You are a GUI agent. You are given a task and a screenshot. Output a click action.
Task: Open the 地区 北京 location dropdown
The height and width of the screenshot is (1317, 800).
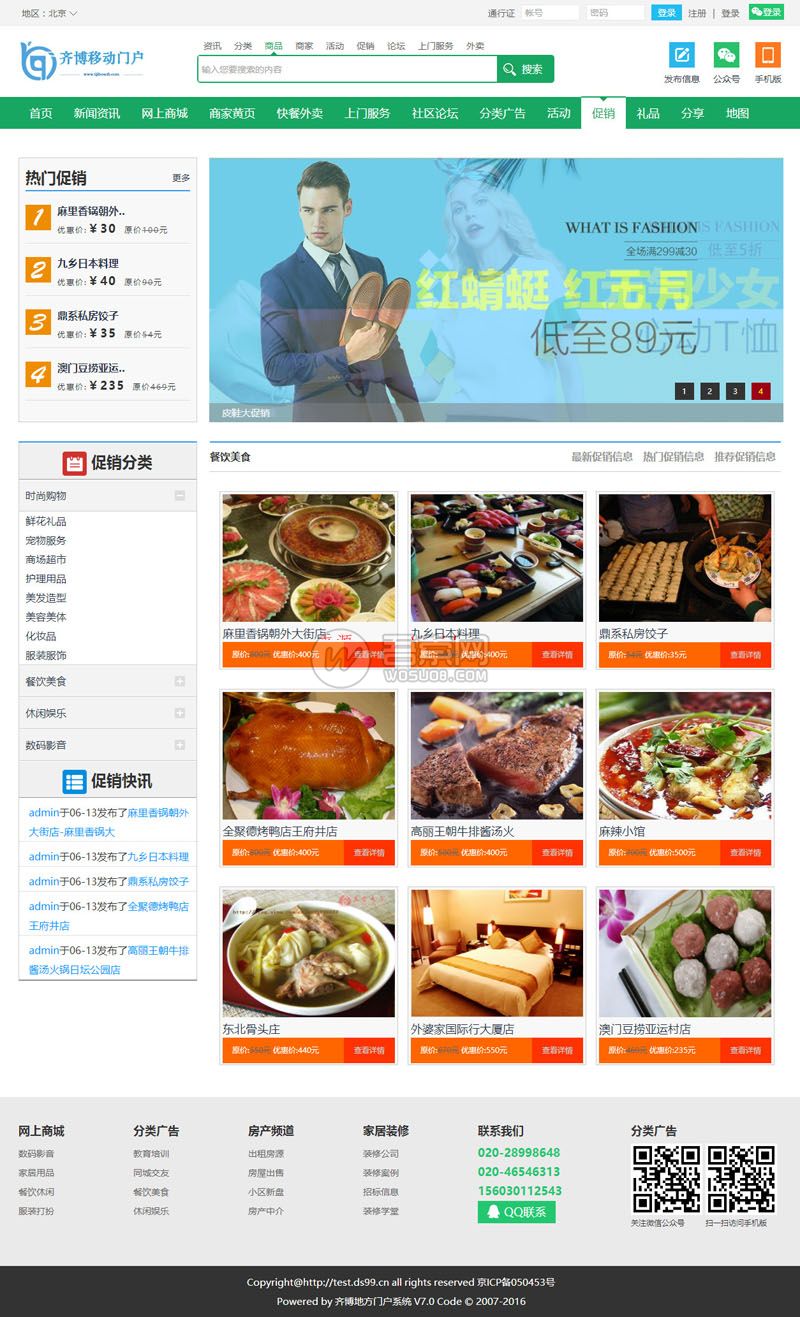[50, 13]
